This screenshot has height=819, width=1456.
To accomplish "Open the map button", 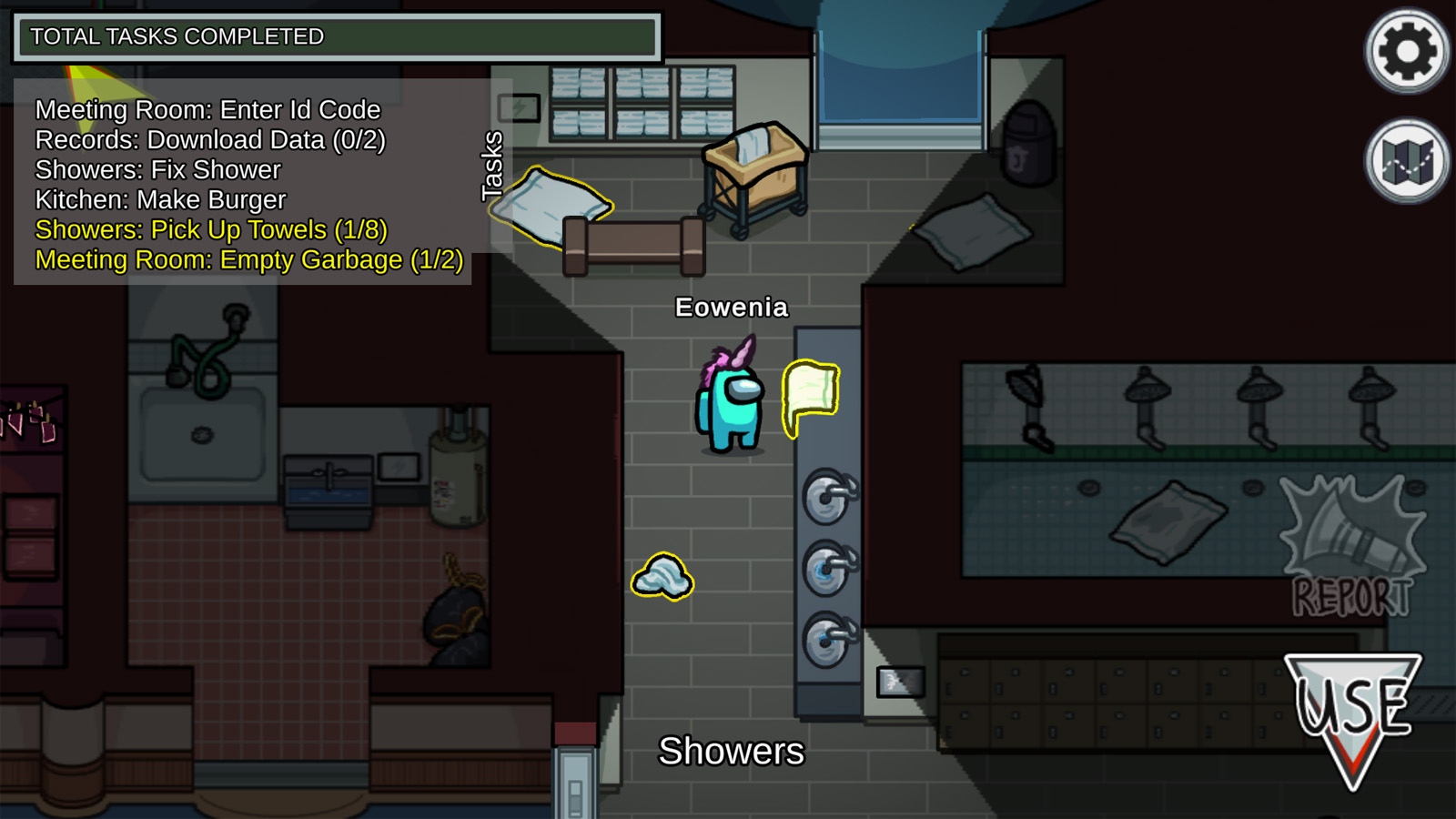I will pyautogui.click(x=1406, y=161).
